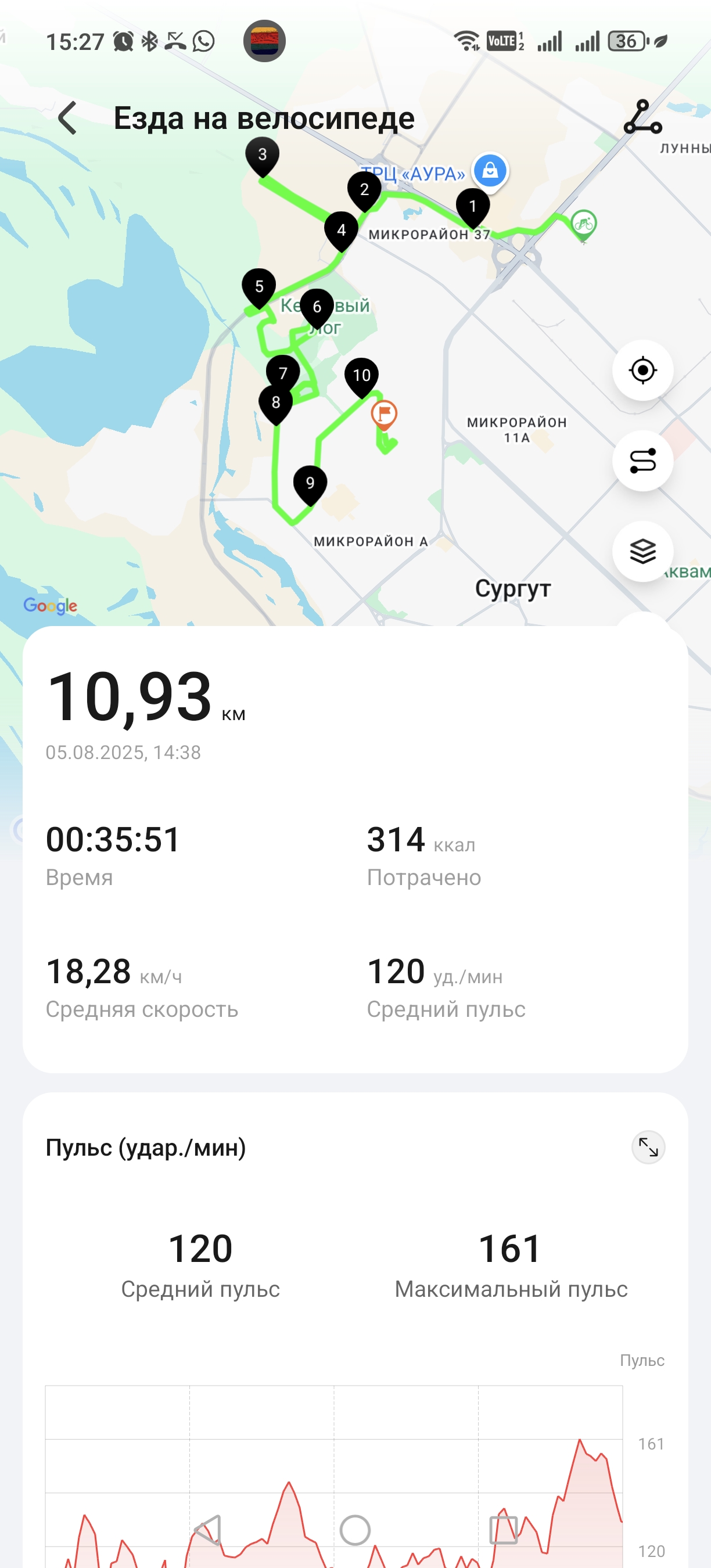Open recent apps from navigation bar
This screenshot has width=711, height=1568.
504,1530
